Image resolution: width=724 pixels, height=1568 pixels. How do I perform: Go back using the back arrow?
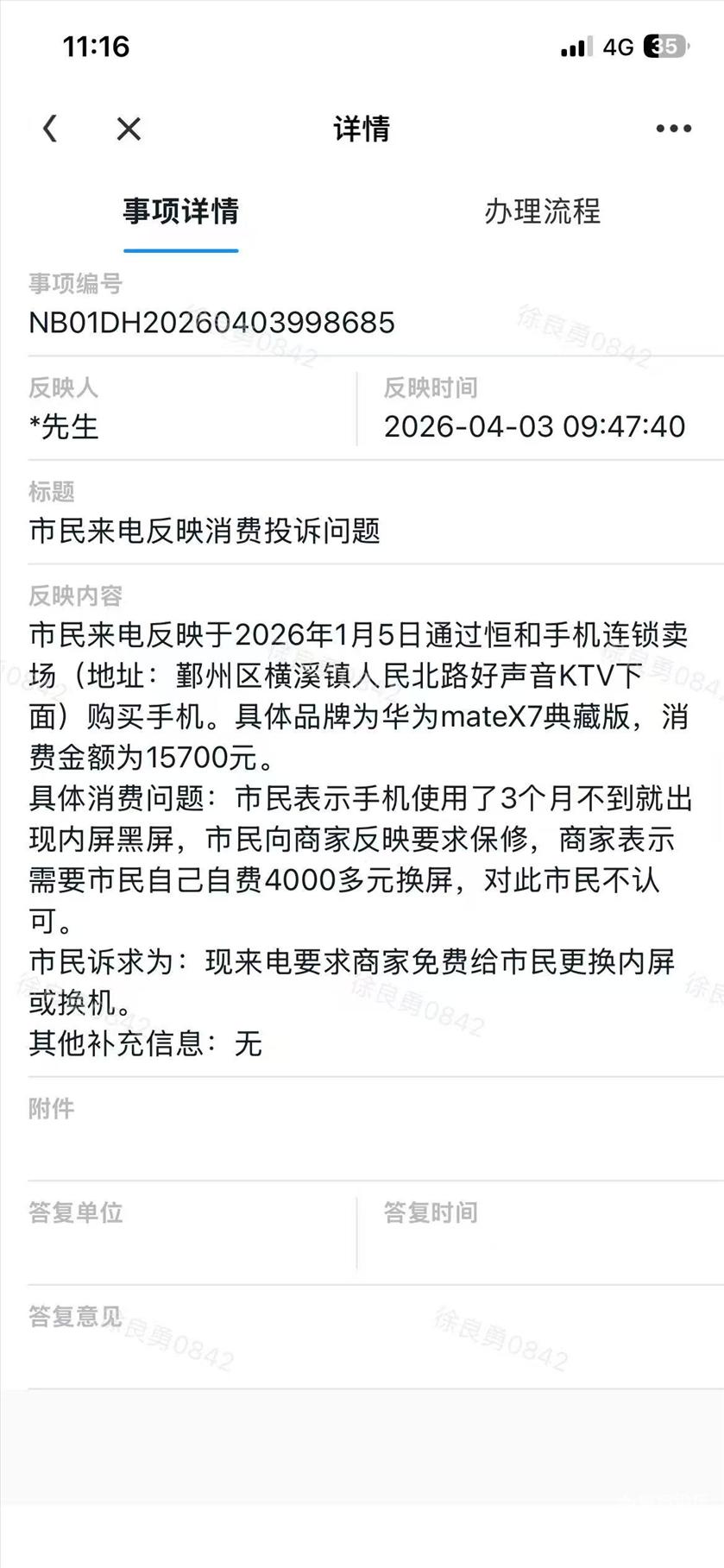50,129
